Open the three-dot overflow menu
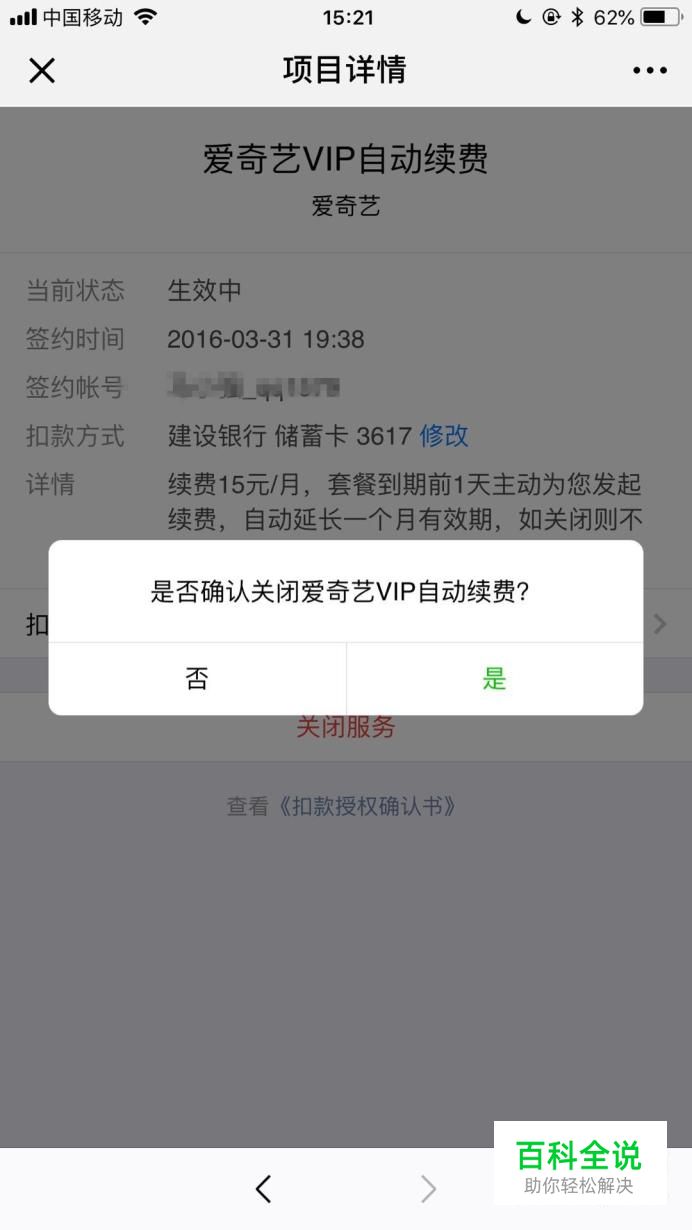Screen dimensions: 692x1230 pos(650,70)
